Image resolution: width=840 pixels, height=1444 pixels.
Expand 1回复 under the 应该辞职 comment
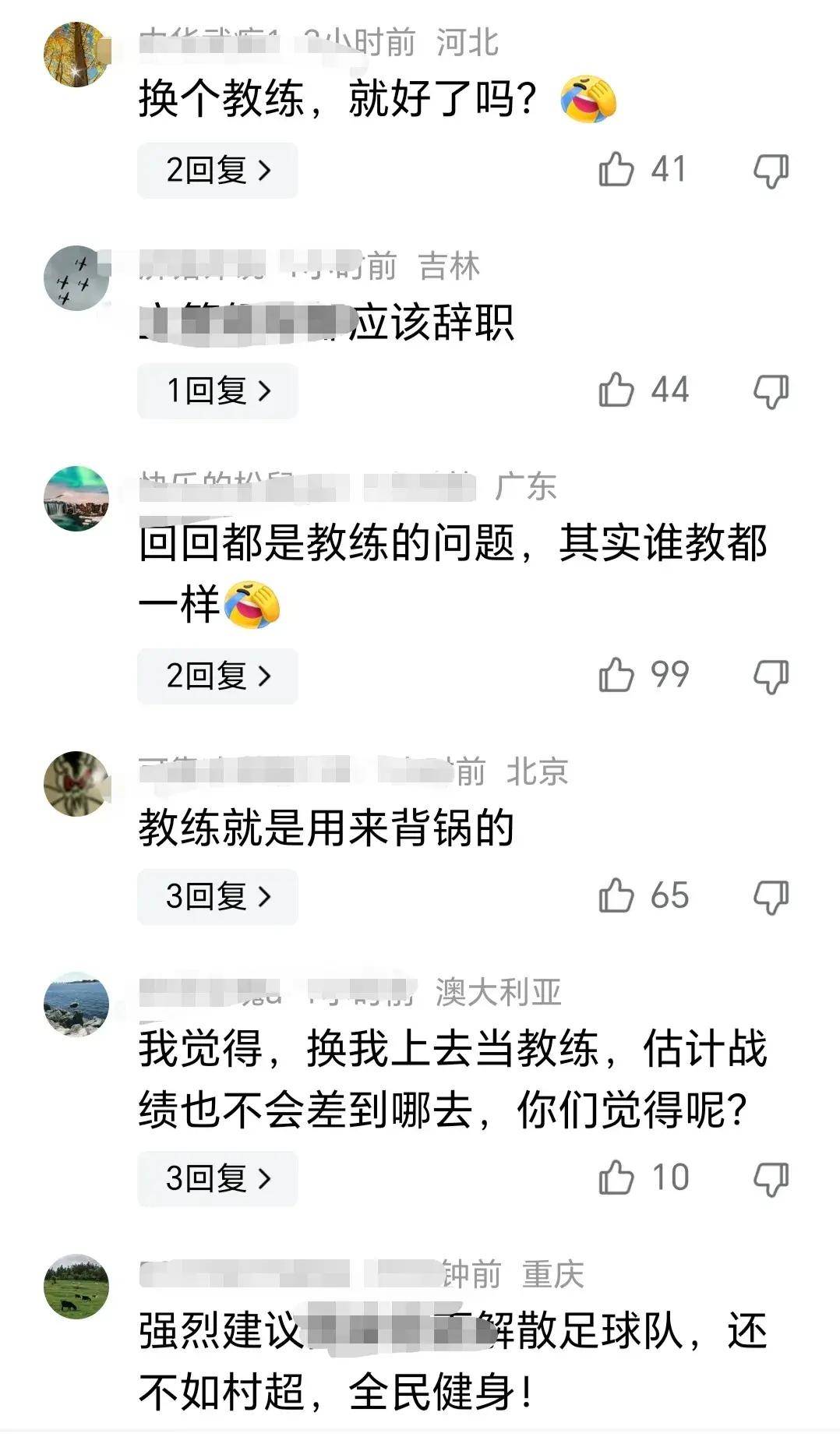point(217,390)
